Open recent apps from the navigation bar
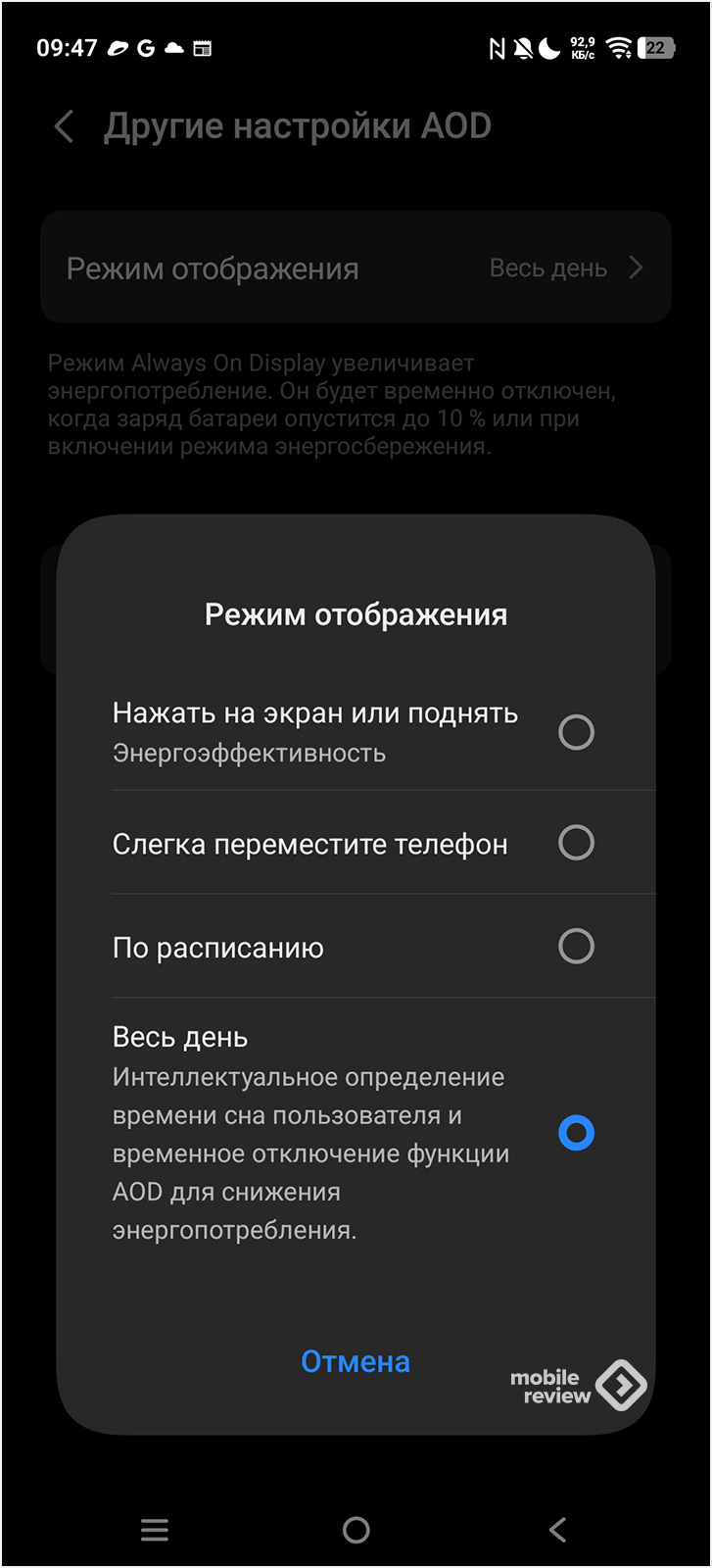Image resolution: width=712 pixels, height=1568 pixels. [155, 1530]
